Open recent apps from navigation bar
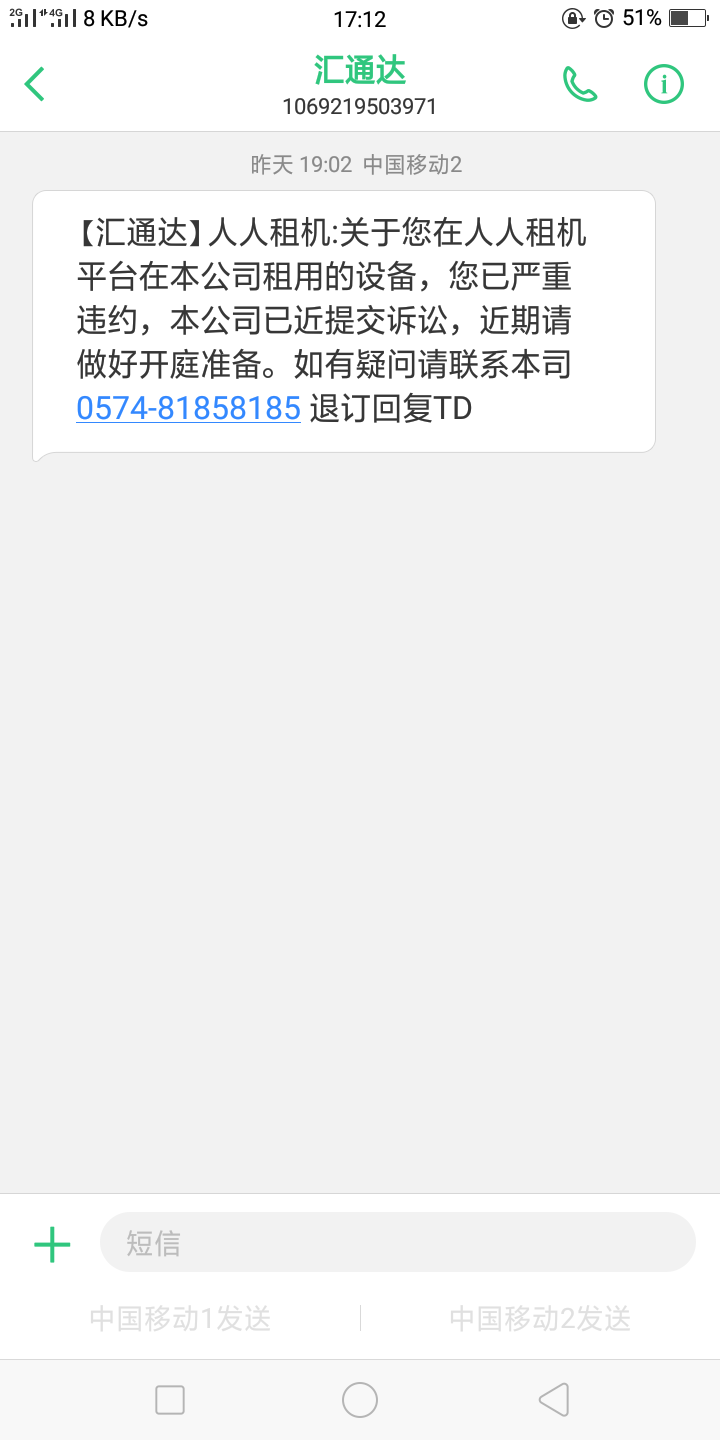The width and height of the screenshot is (720, 1440). pos(170,1400)
